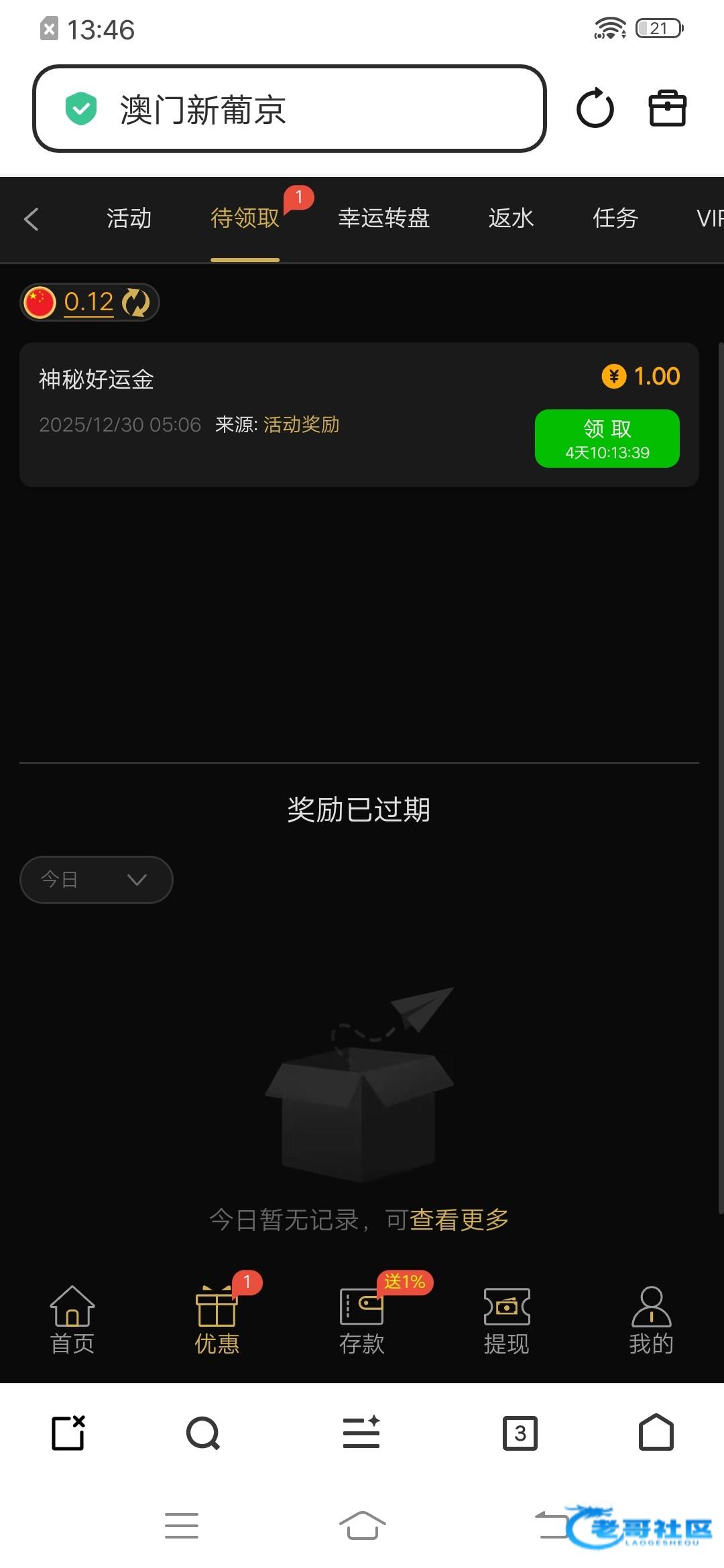
Task: Go back using the top left arrow
Action: [x=32, y=219]
